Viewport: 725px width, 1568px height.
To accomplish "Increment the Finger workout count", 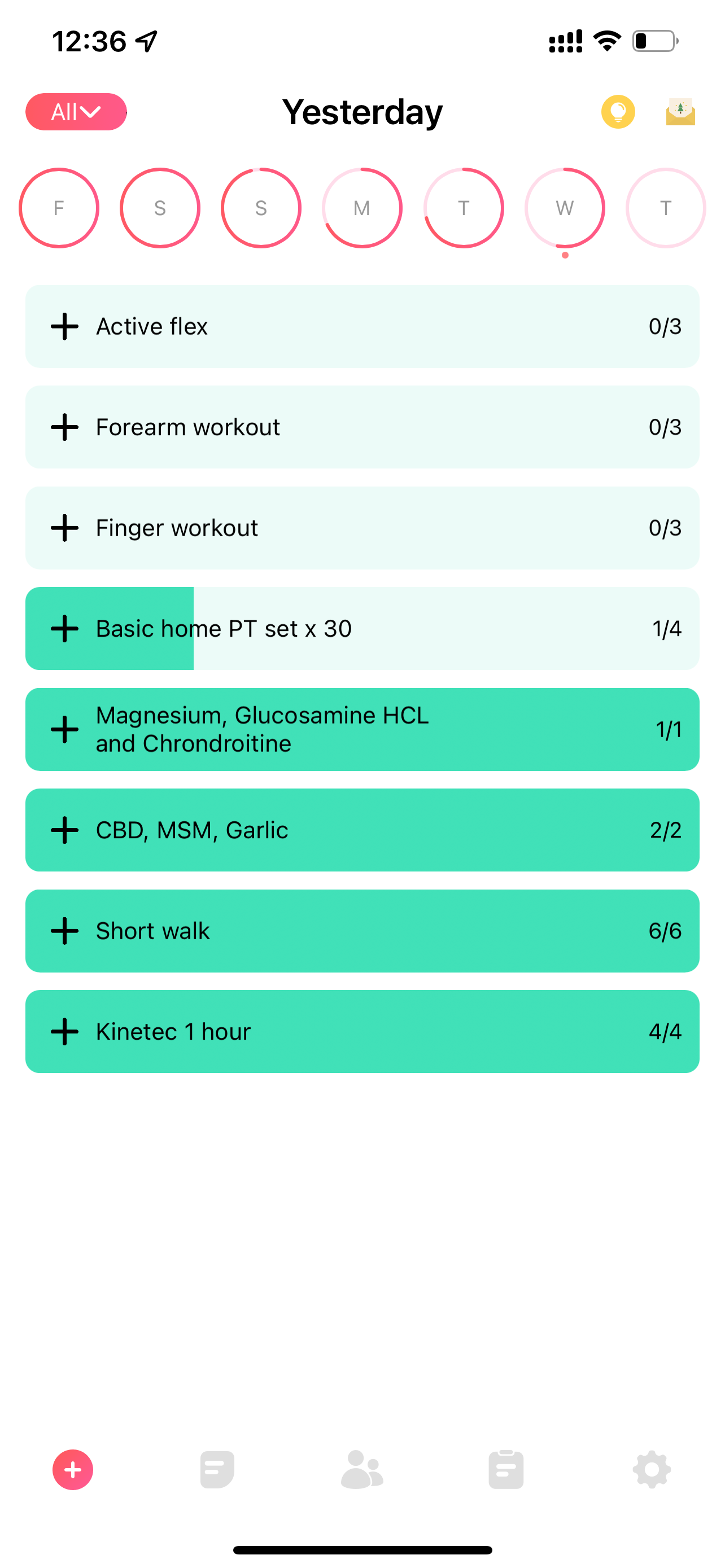I will 64,528.
